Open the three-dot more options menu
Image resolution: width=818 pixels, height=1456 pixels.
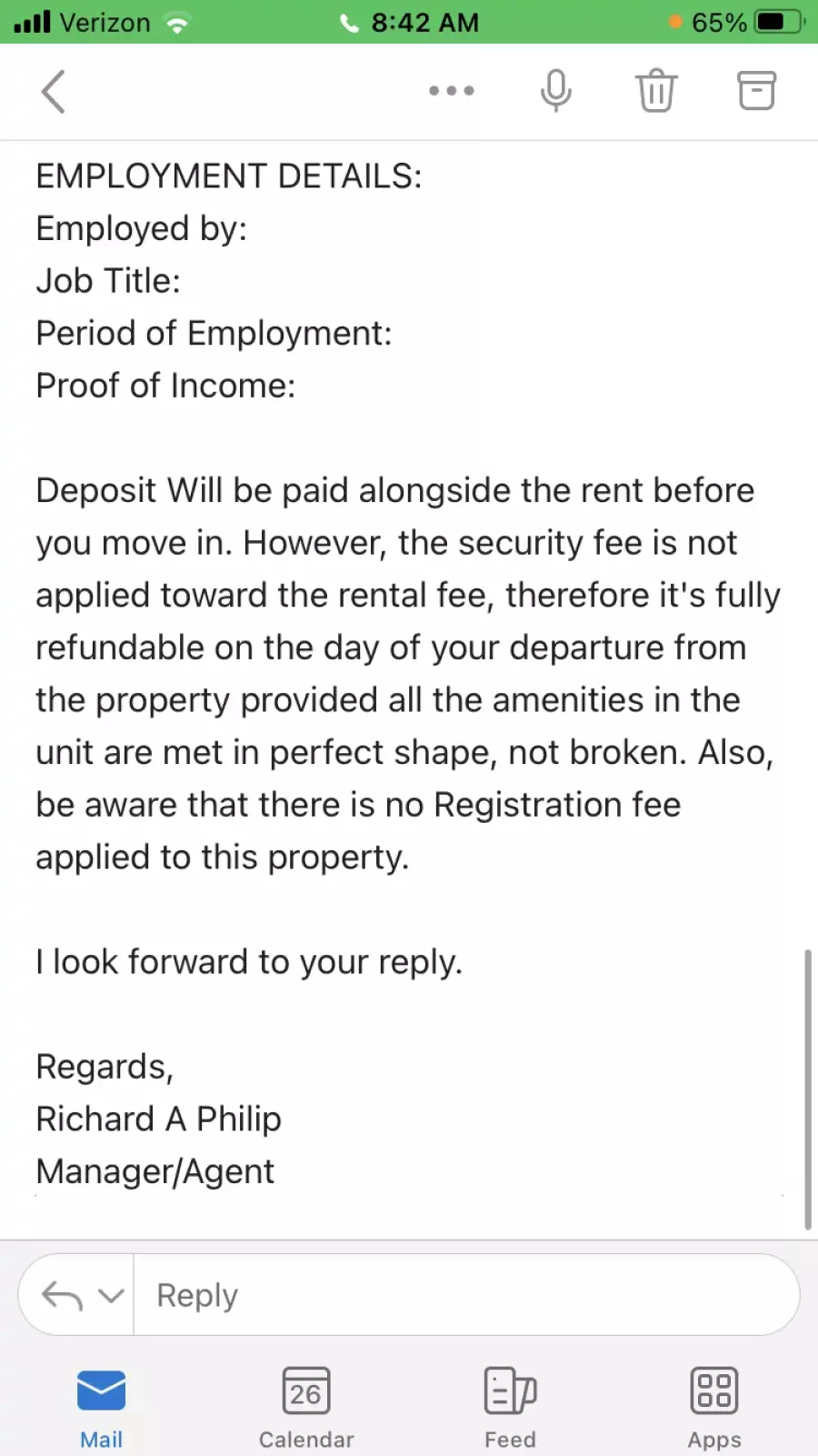point(452,91)
